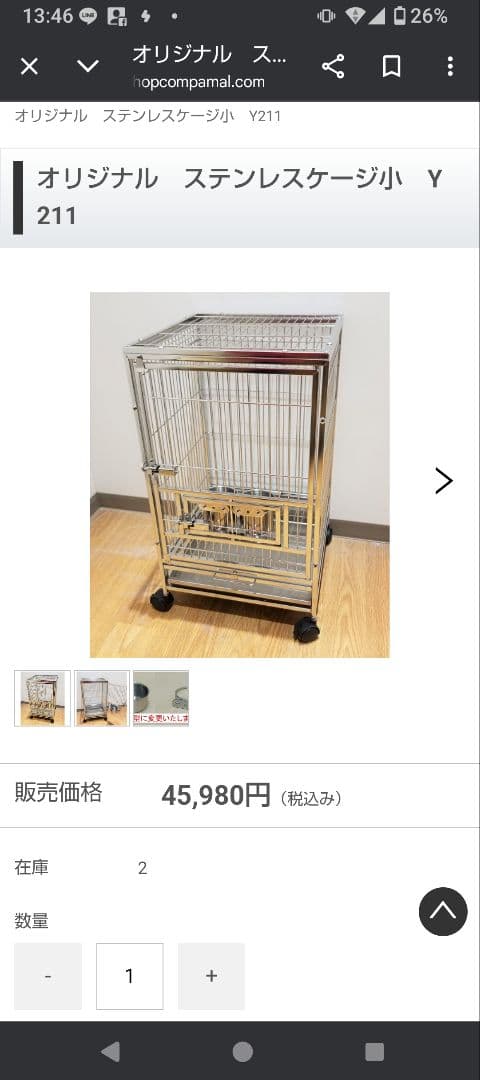The image size is (480, 1080).
Task: Expand the down chevron in toolbar
Action: point(88,66)
